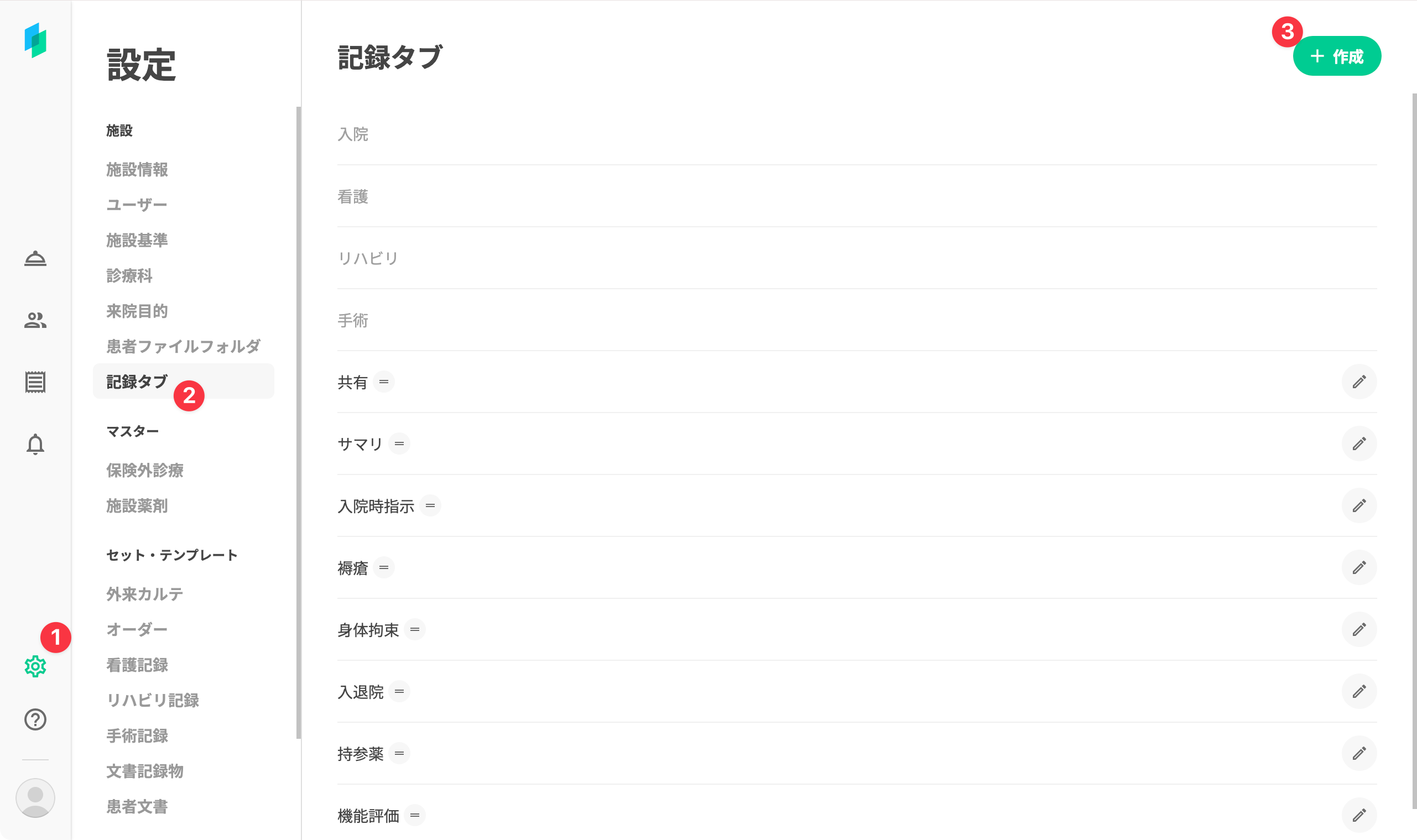Open 施設情報 in settings menu
Screen dimensions: 1417x840
pyautogui.click(x=137, y=169)
